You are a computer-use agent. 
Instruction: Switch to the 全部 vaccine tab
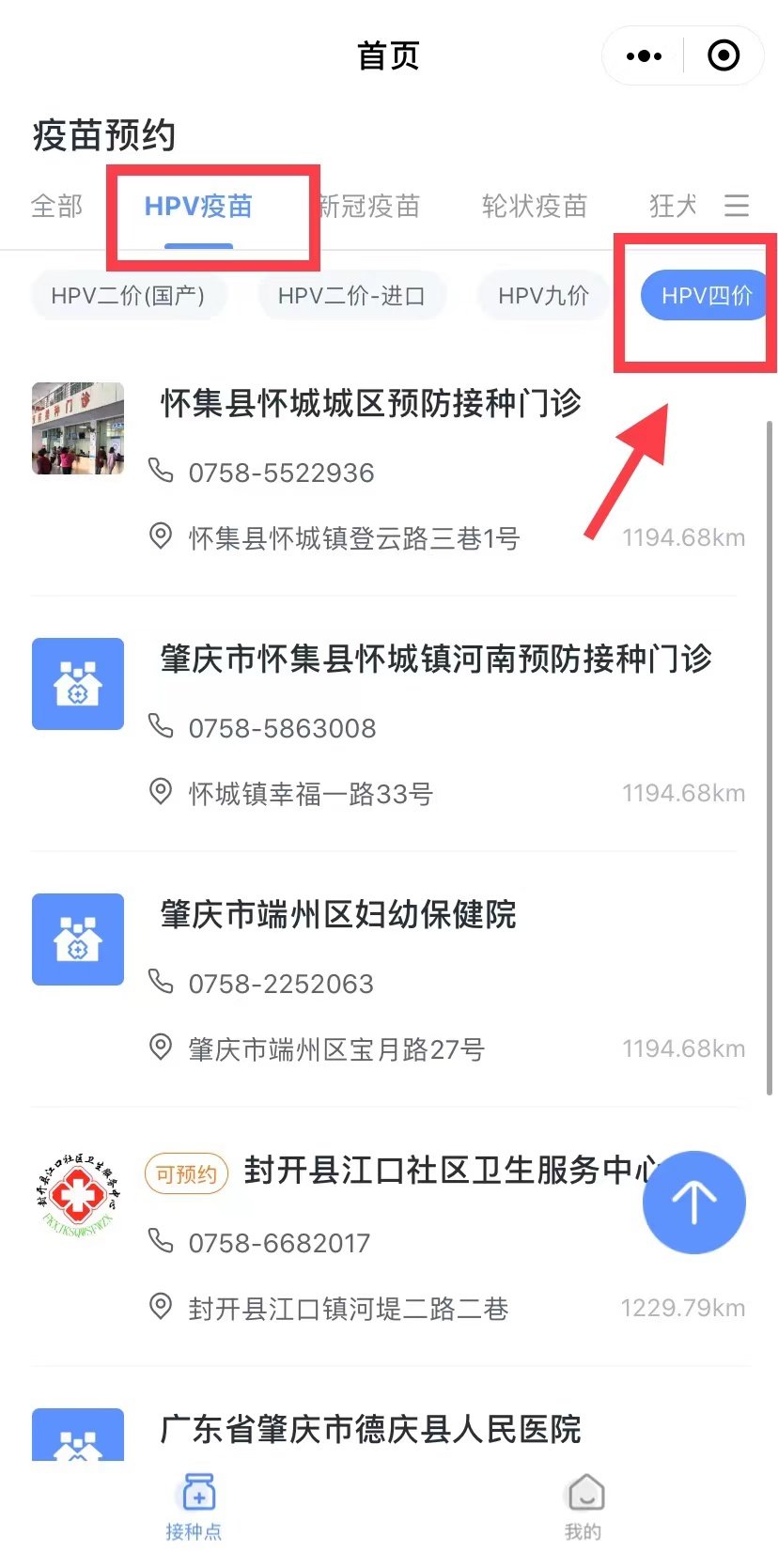[x=56, y=206]
